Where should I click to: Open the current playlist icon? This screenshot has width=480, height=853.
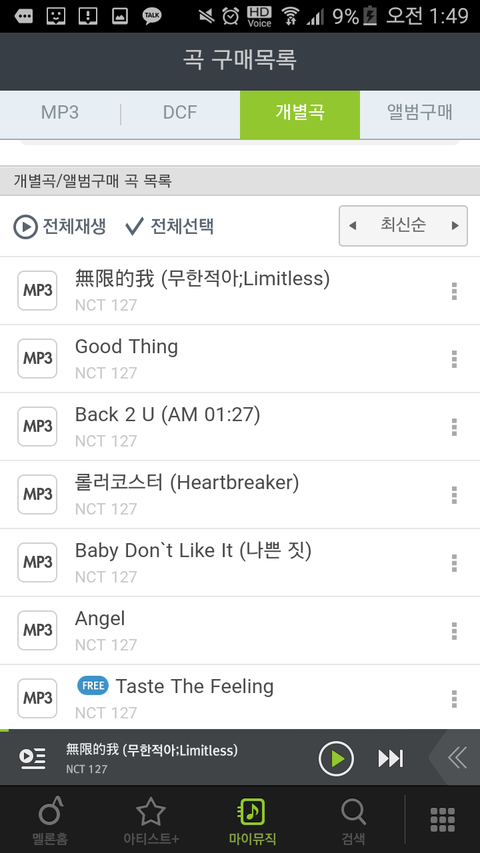click(33, 758)
